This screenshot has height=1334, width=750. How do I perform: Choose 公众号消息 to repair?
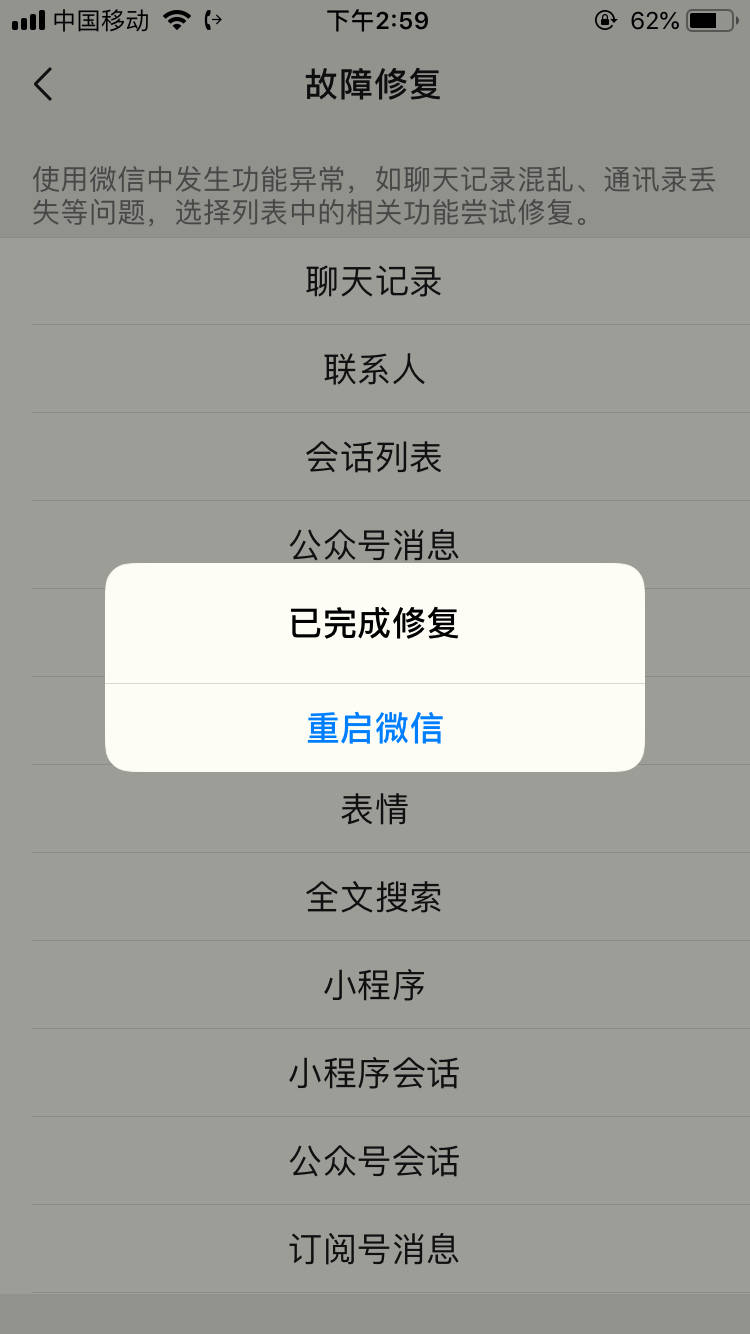coord(375,545)
